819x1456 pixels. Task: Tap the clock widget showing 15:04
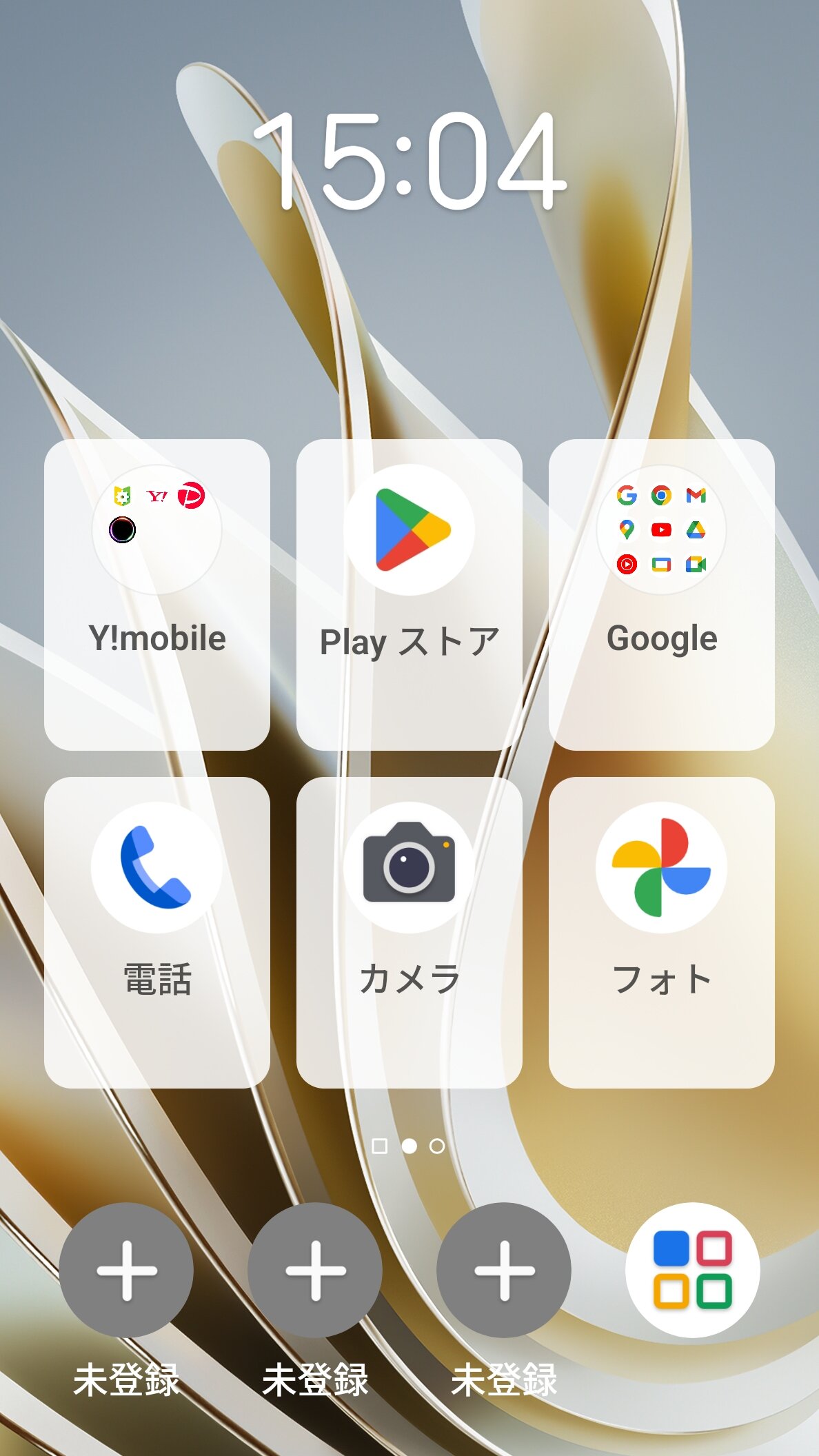coord(410,162)
